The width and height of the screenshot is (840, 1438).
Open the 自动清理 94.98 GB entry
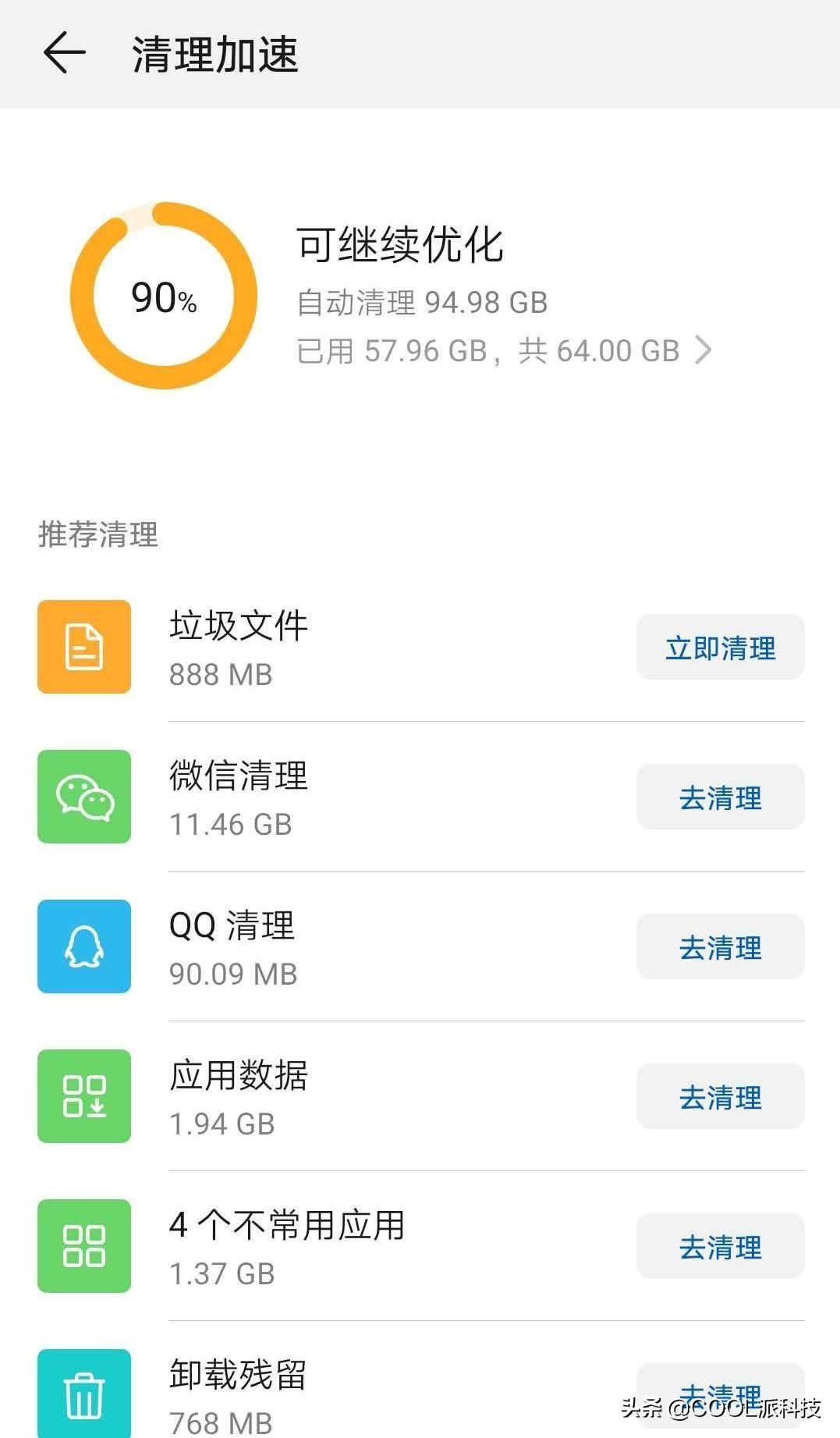click(x=421, y=302)
